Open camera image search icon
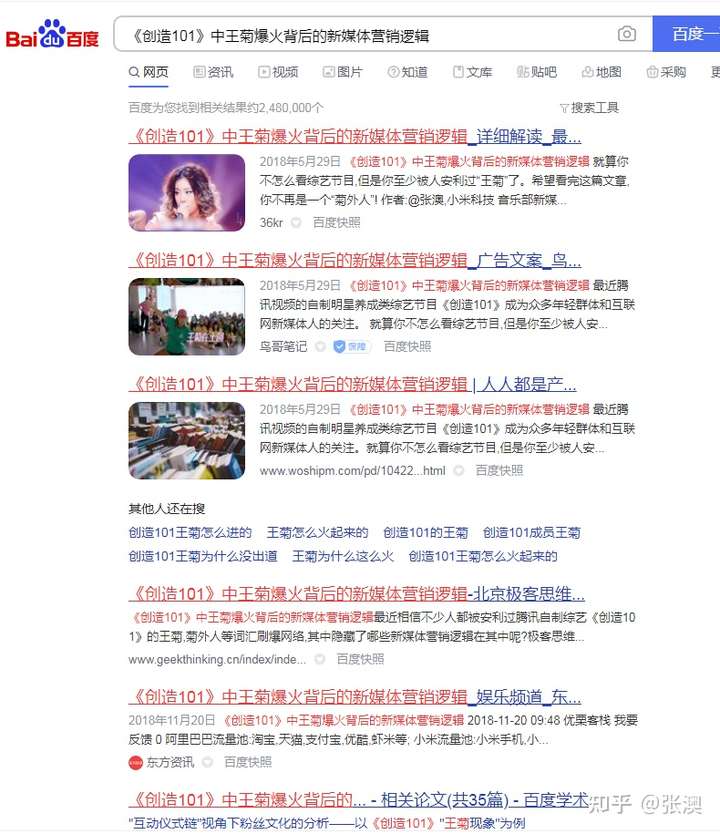720x834 pixels. [627, 35]
